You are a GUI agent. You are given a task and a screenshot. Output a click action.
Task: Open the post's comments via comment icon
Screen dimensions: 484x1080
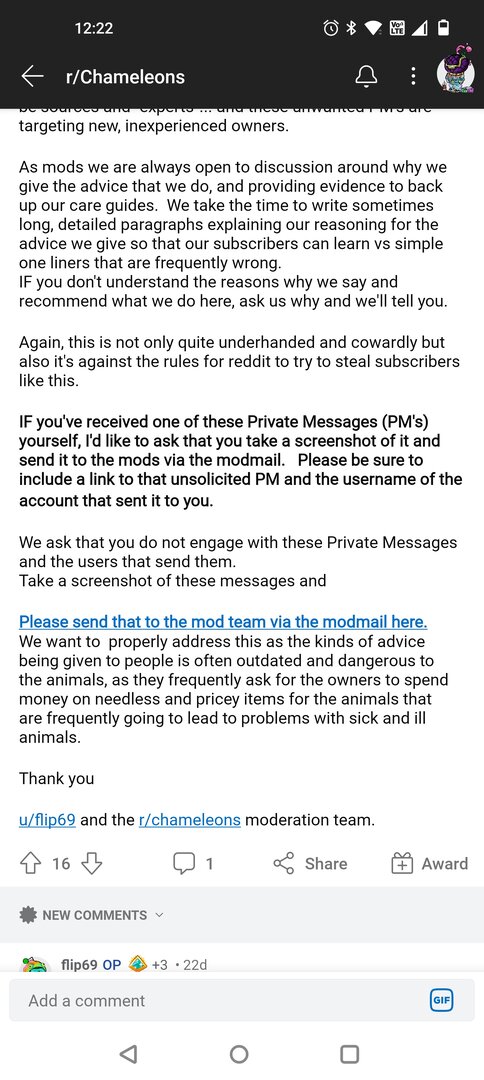tap(192, 864)
